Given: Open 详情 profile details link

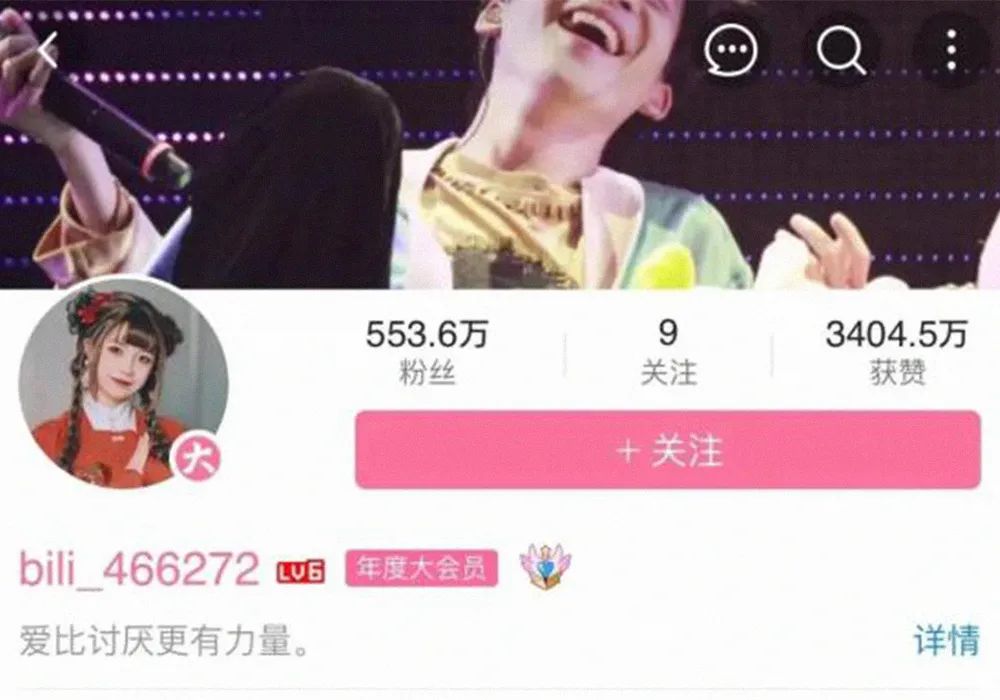Looking at the screenshot, I should (945, 640).
